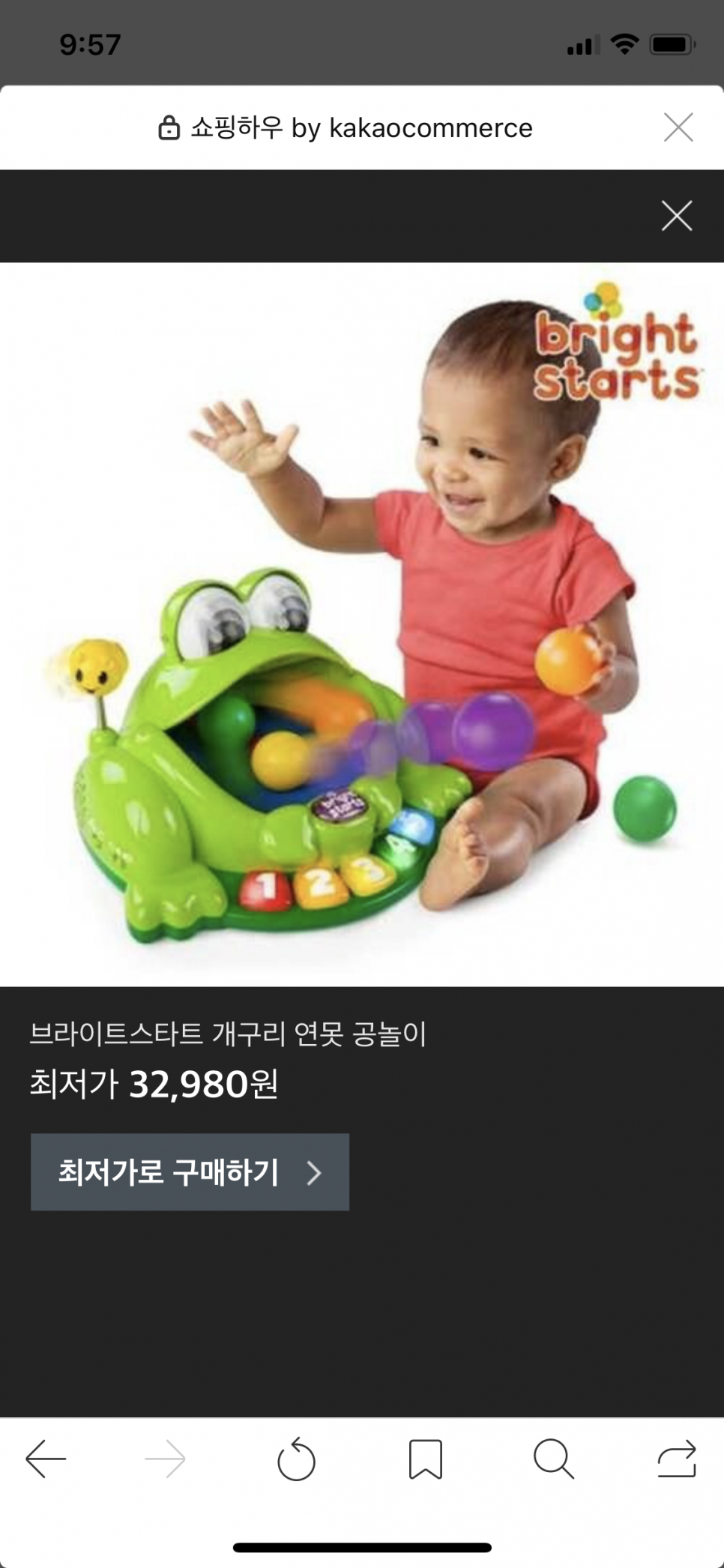Open the search magnifier
Viewport: 724px width, 1568px height.
[x=554, y=1459]
